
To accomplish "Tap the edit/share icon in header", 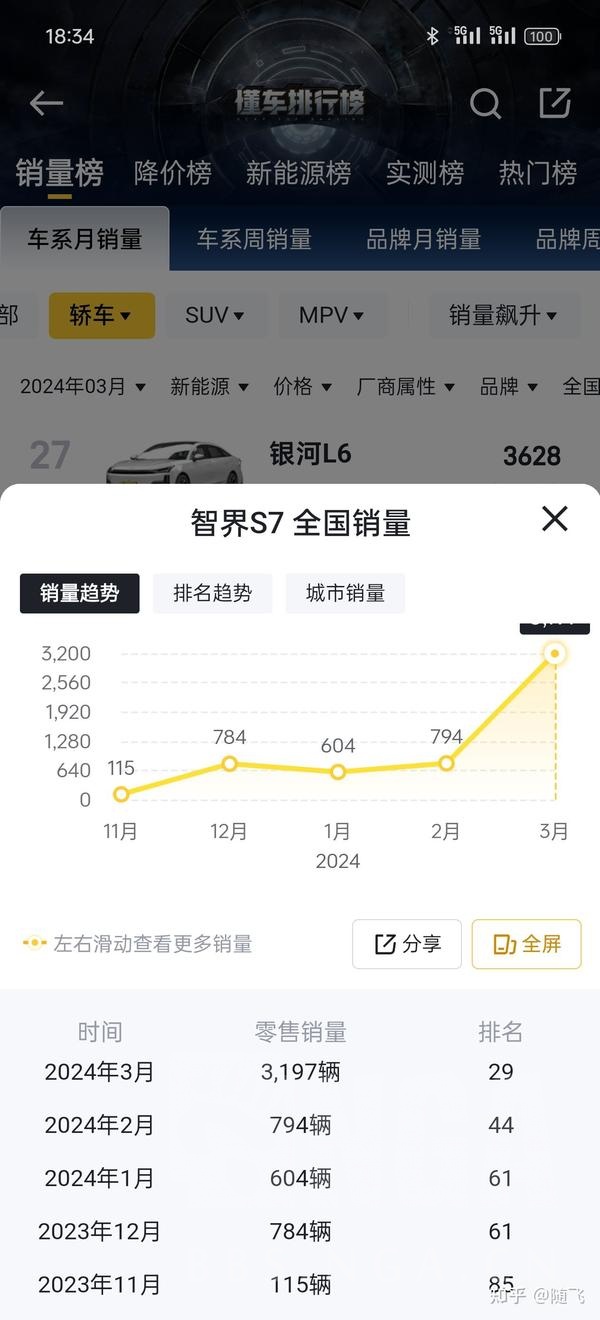I will 554,103.
